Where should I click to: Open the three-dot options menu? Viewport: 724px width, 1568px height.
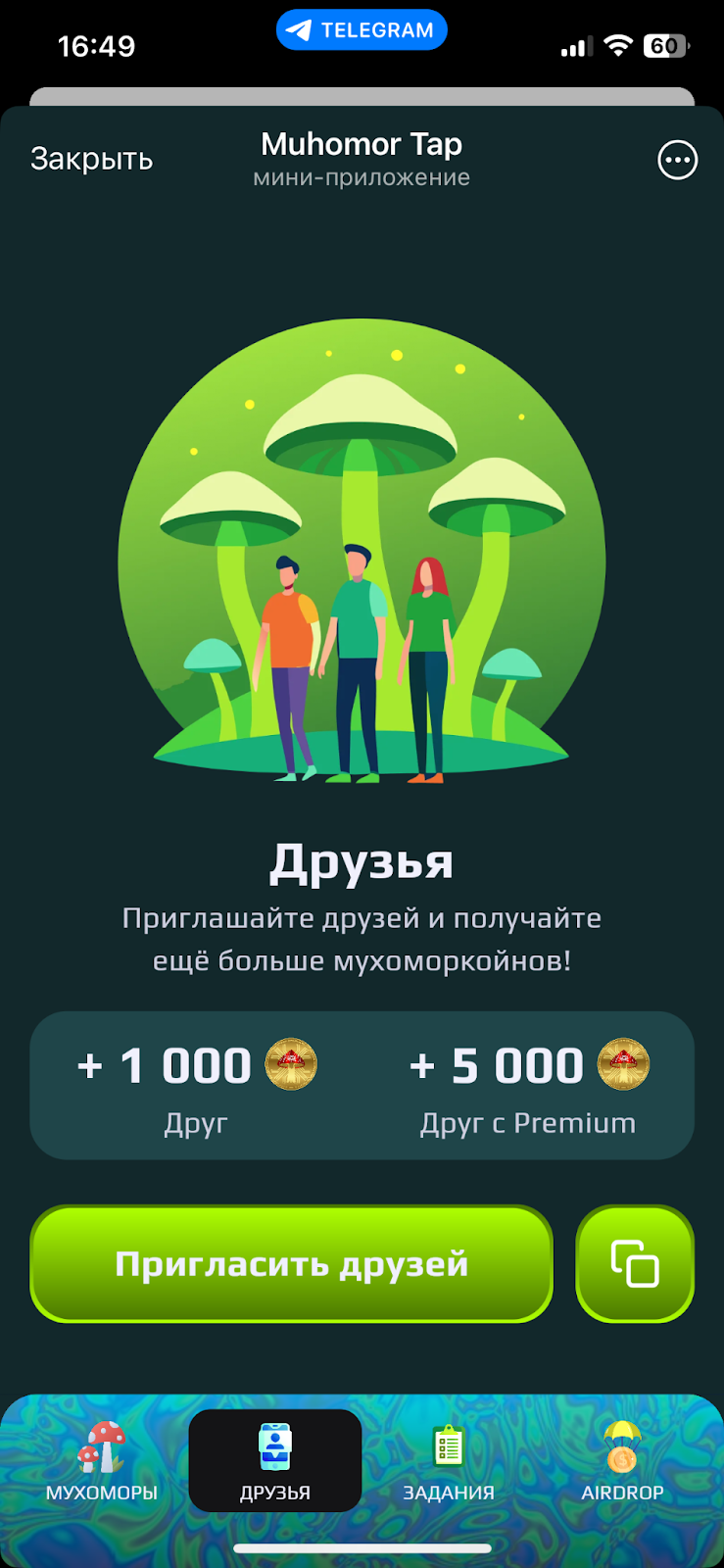tap(677, 160)
